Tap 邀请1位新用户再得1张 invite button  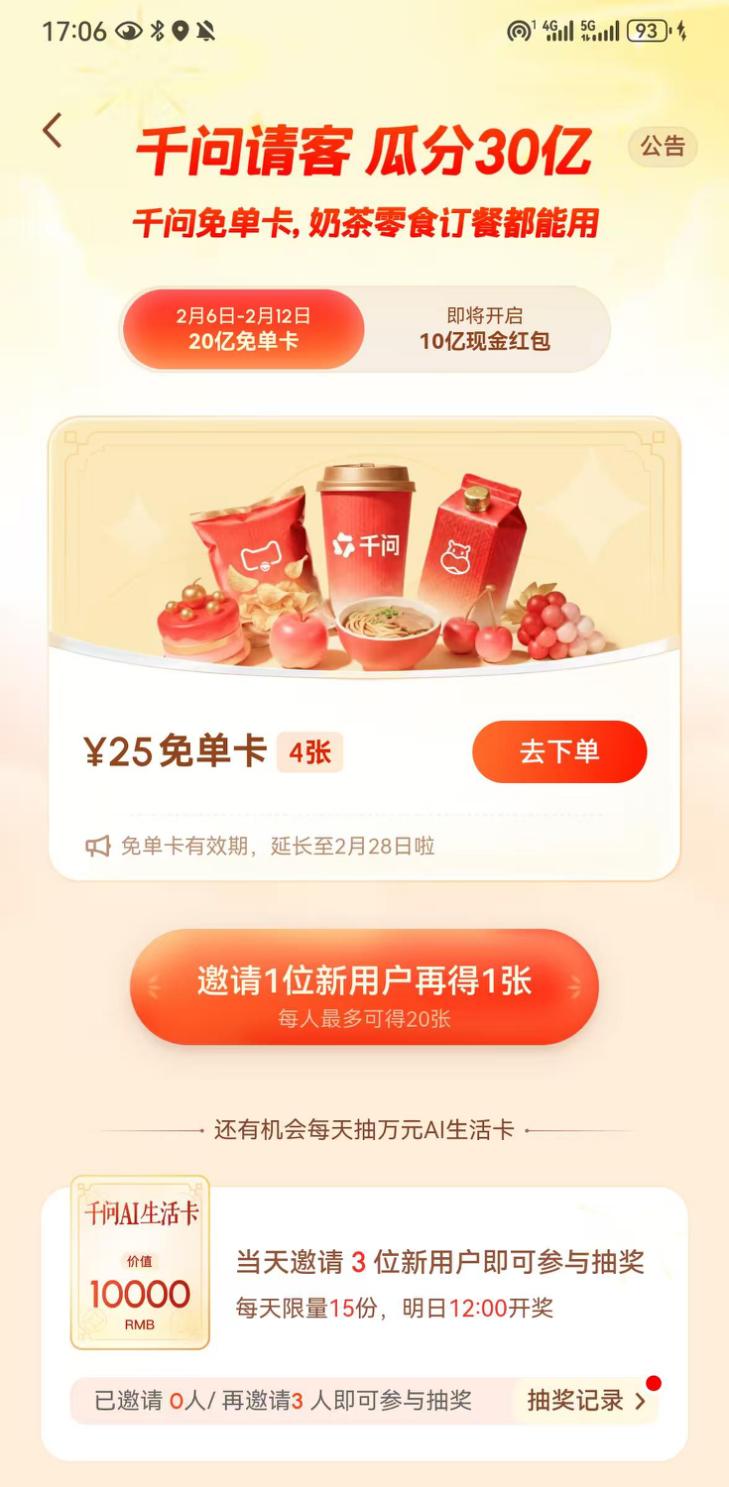click(x=364, y=988)
